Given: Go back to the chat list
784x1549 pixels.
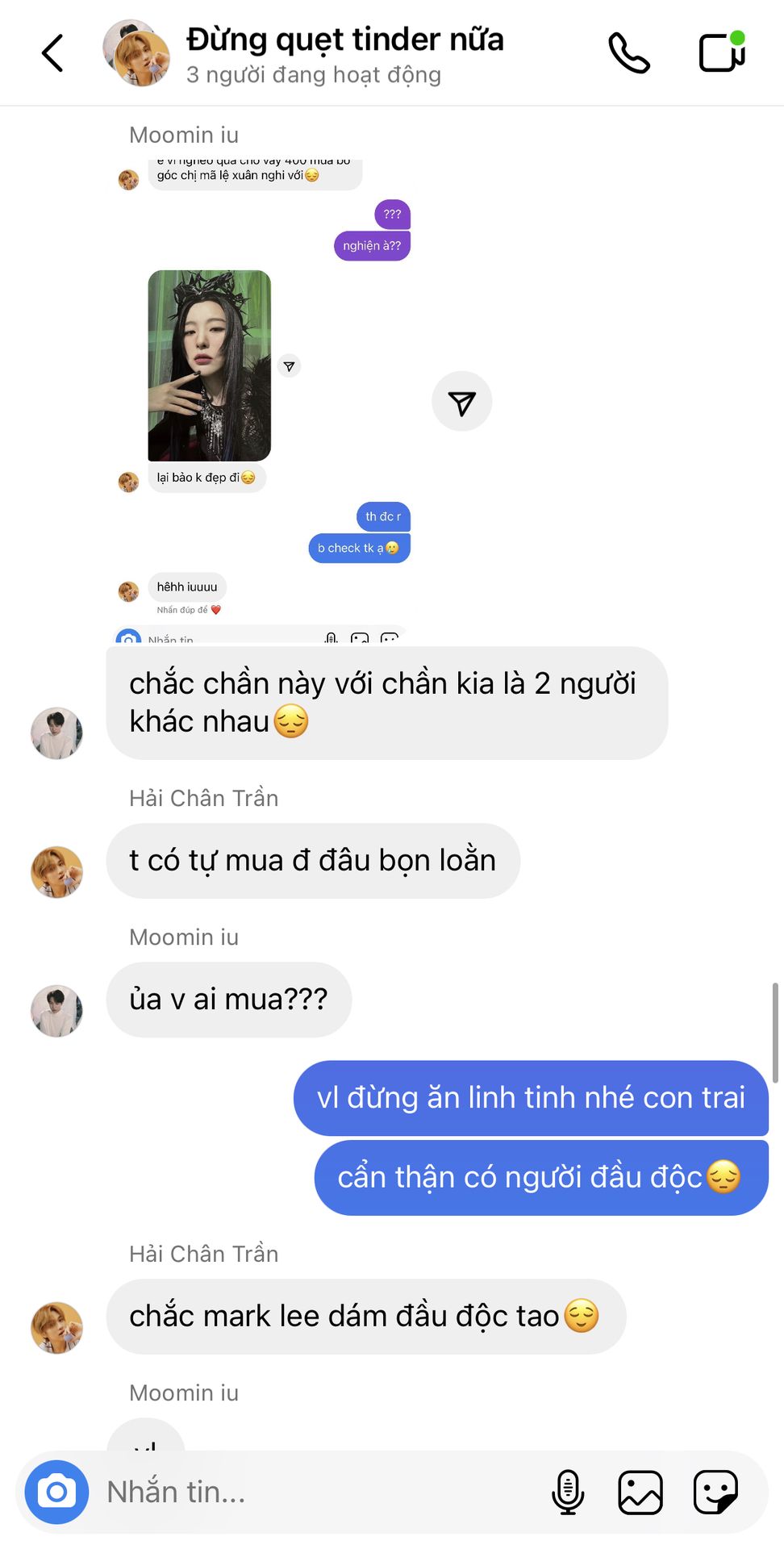Looking at the screenshot, I should point(52,53).
